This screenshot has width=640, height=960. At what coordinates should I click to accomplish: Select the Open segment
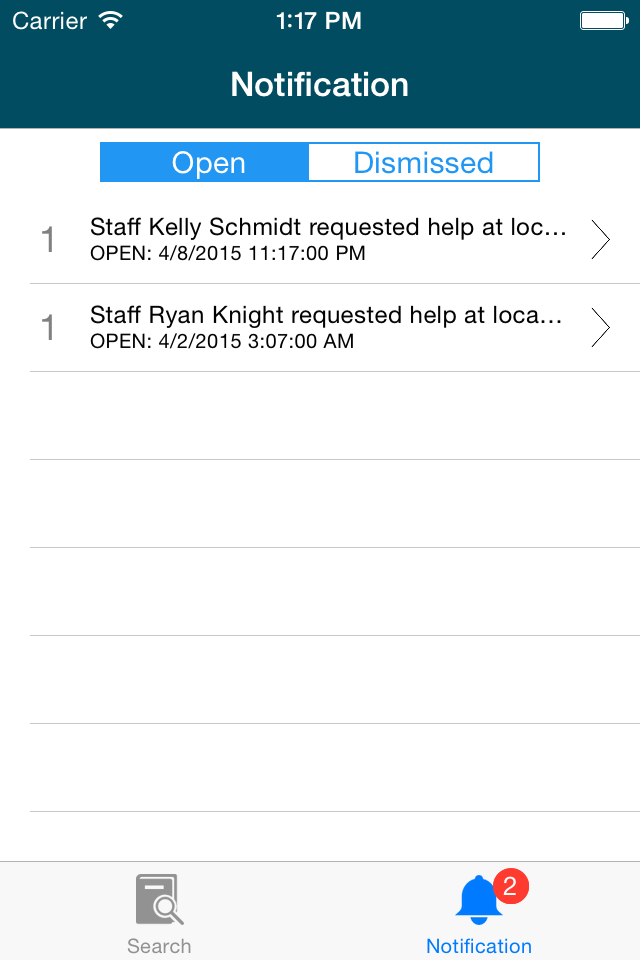(208, 162)
